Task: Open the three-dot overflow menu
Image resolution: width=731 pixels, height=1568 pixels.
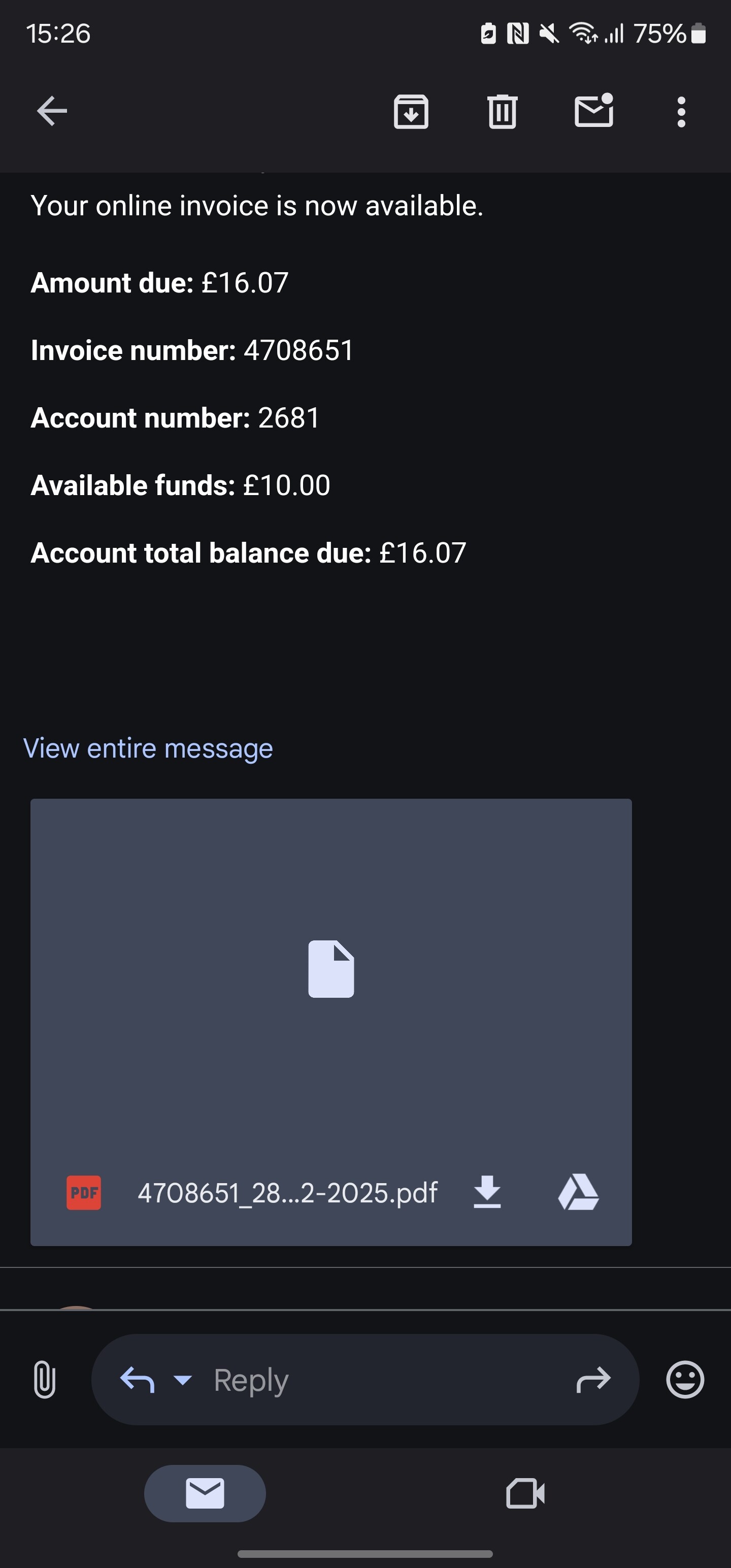Action: (681, 111)
